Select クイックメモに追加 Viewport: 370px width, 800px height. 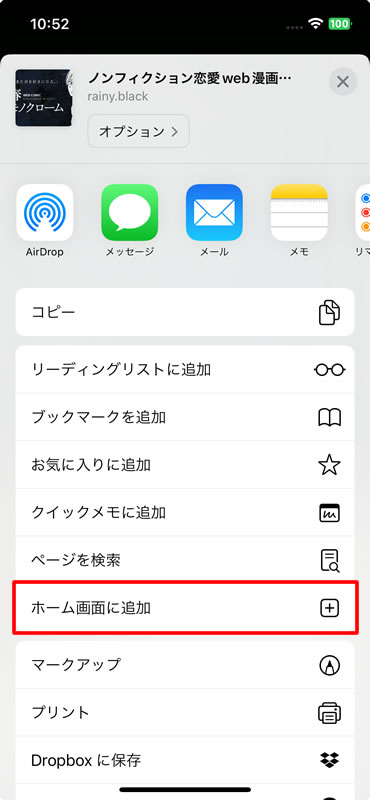point(185,512)
